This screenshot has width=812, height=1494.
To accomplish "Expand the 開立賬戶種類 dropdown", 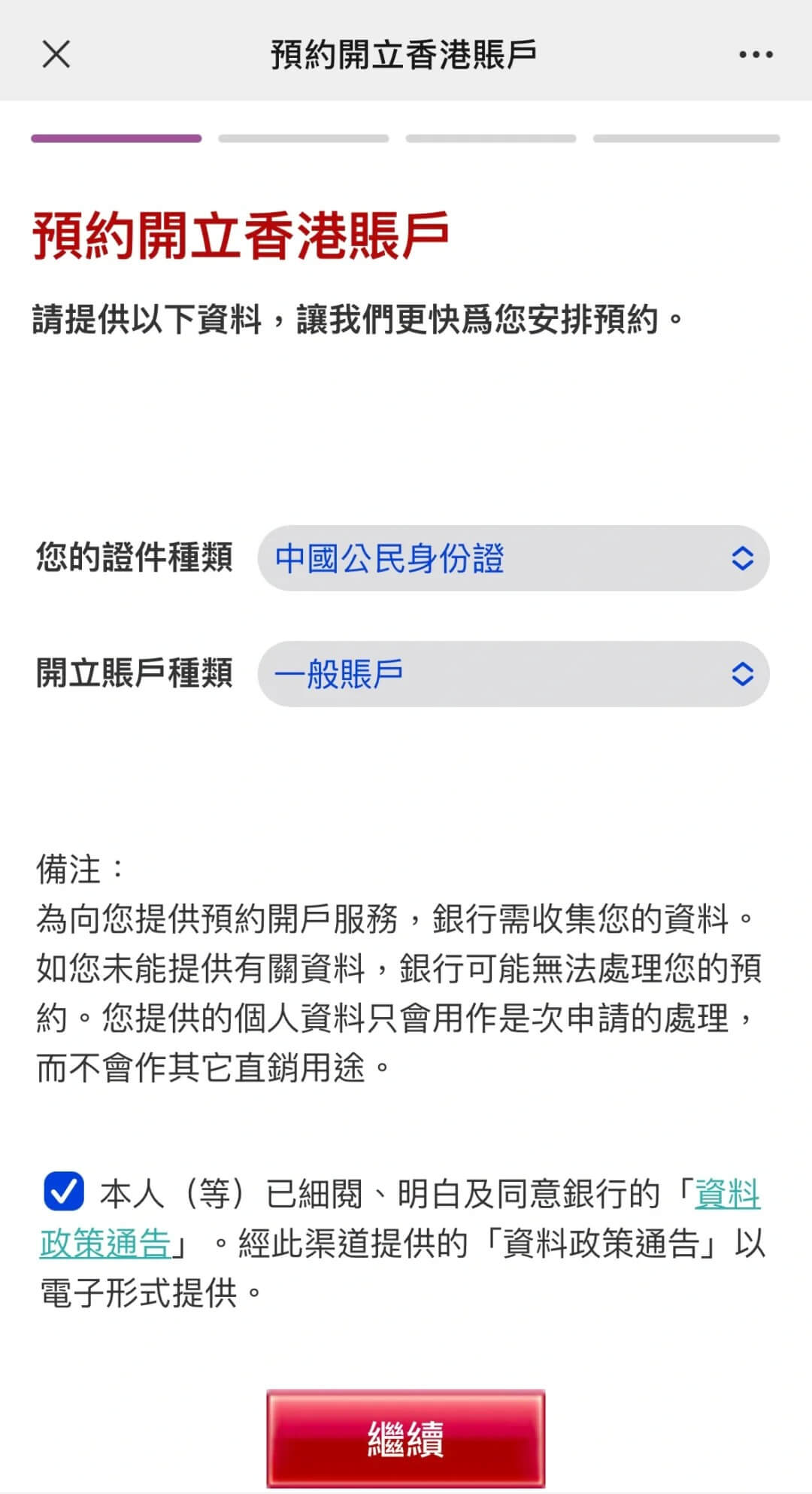I will [x=513, y=674].
